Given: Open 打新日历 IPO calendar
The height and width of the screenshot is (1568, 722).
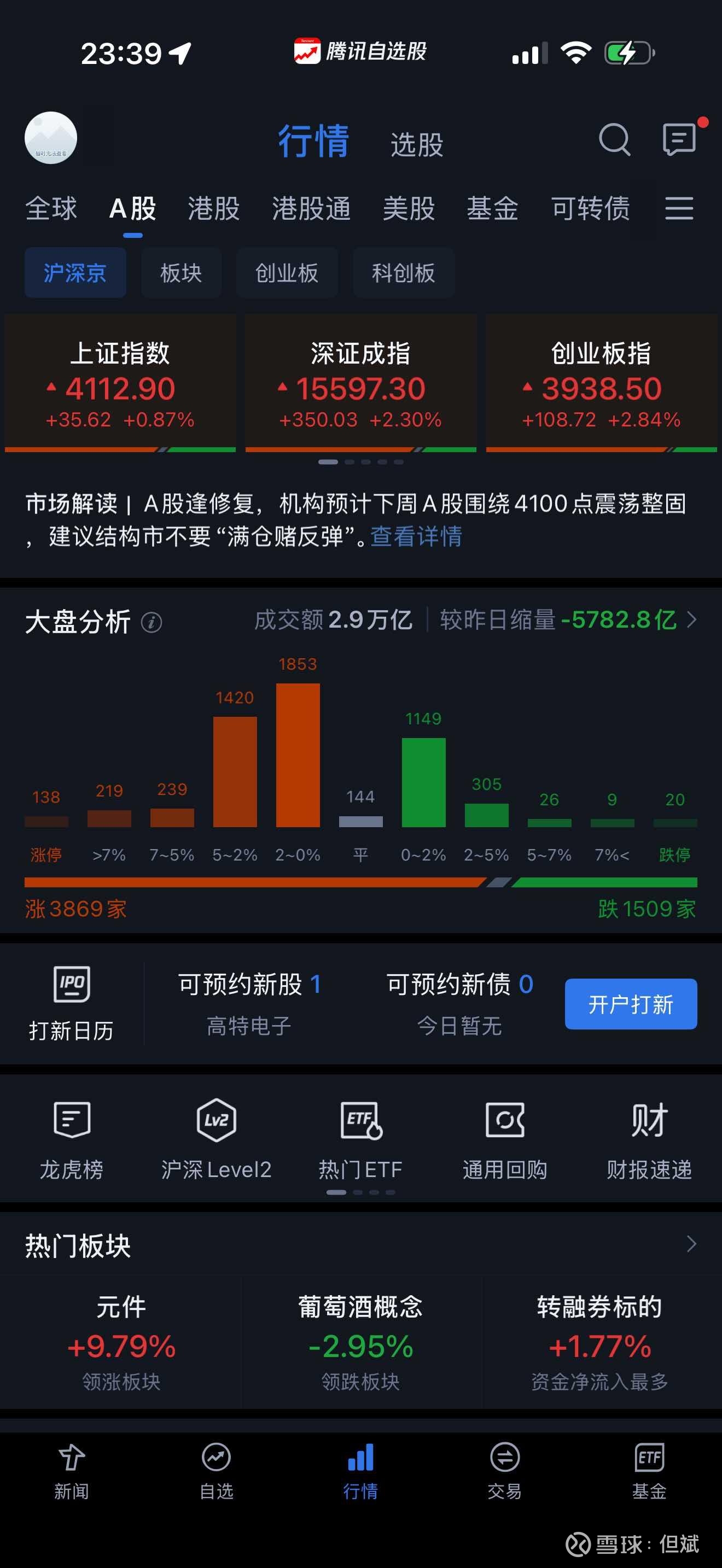Looking at the screenshot, I should tap(71, 1004).
